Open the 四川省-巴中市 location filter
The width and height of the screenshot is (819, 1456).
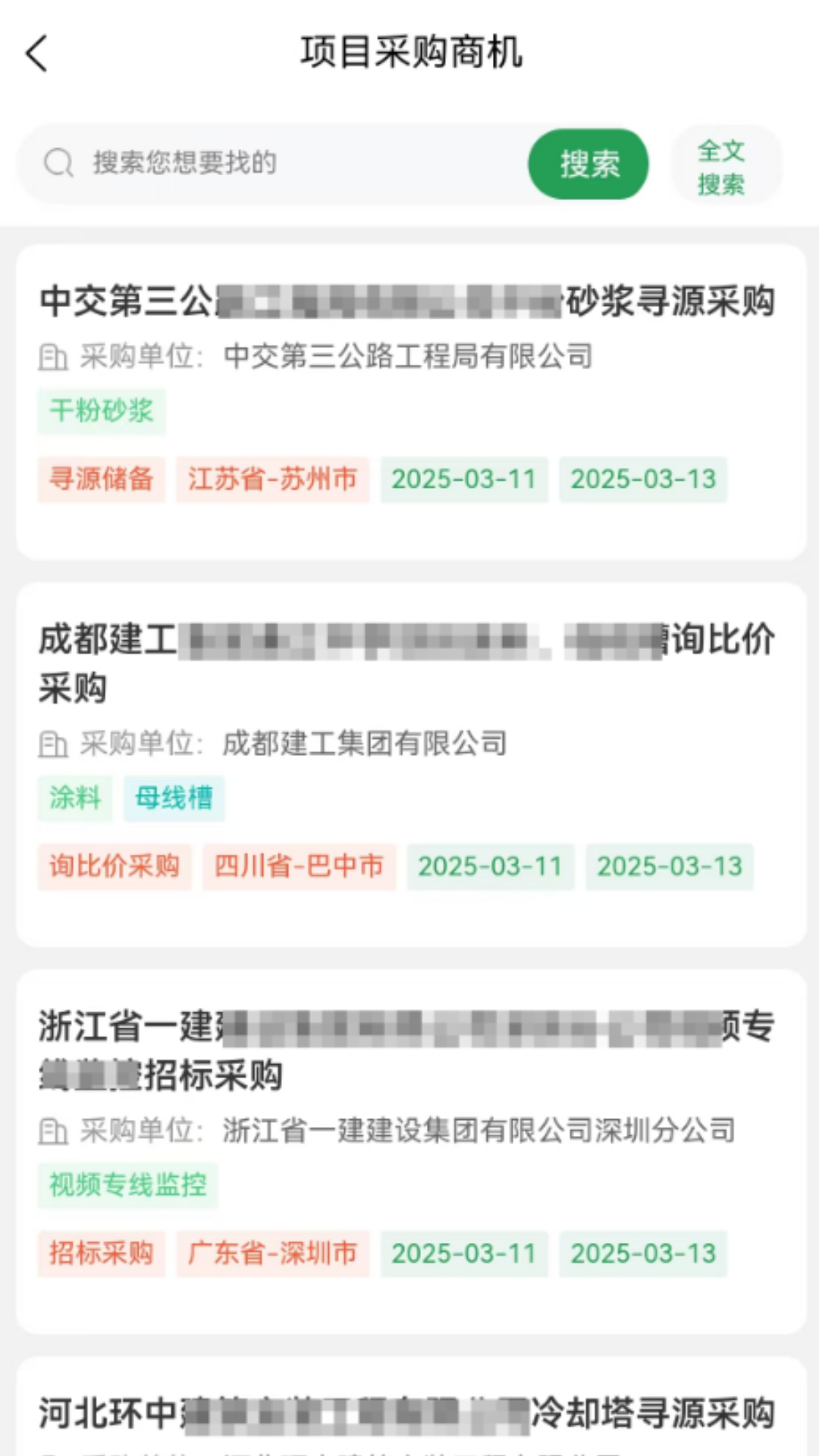[300, 867]
